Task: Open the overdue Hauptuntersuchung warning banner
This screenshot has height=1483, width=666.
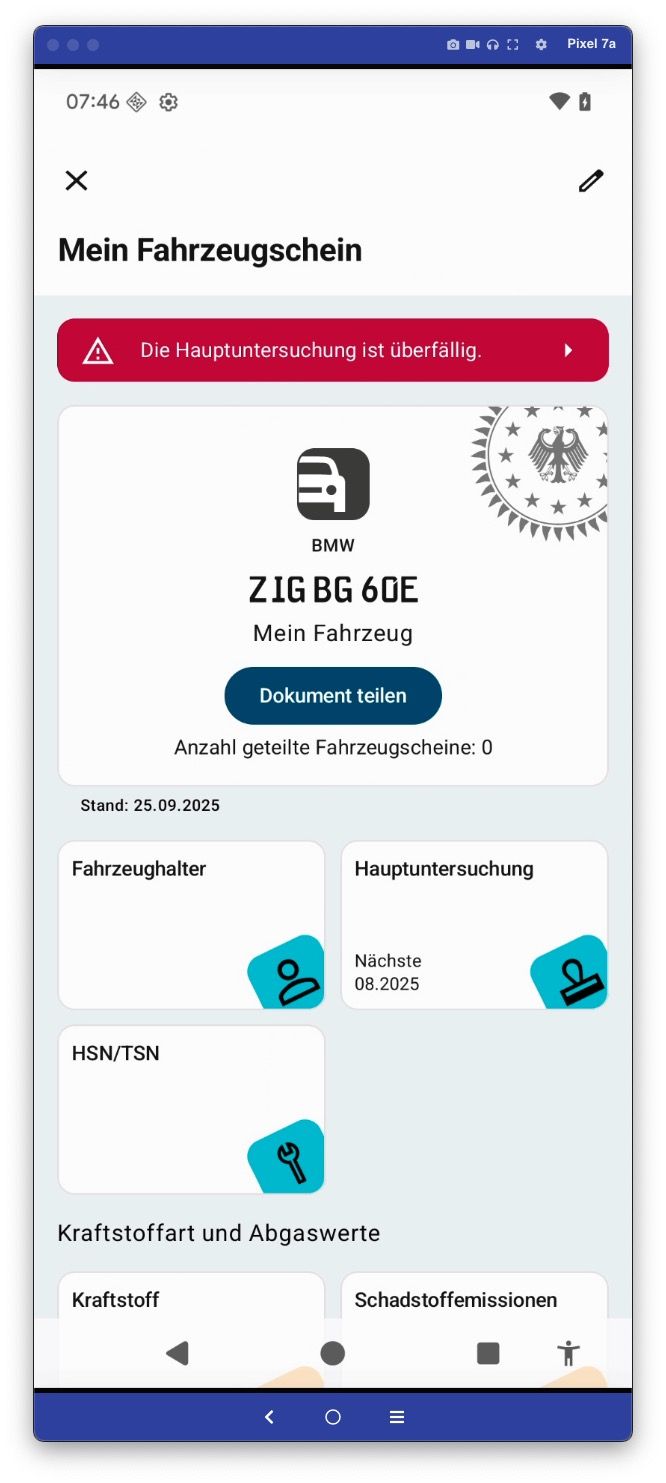Action: 332,350
